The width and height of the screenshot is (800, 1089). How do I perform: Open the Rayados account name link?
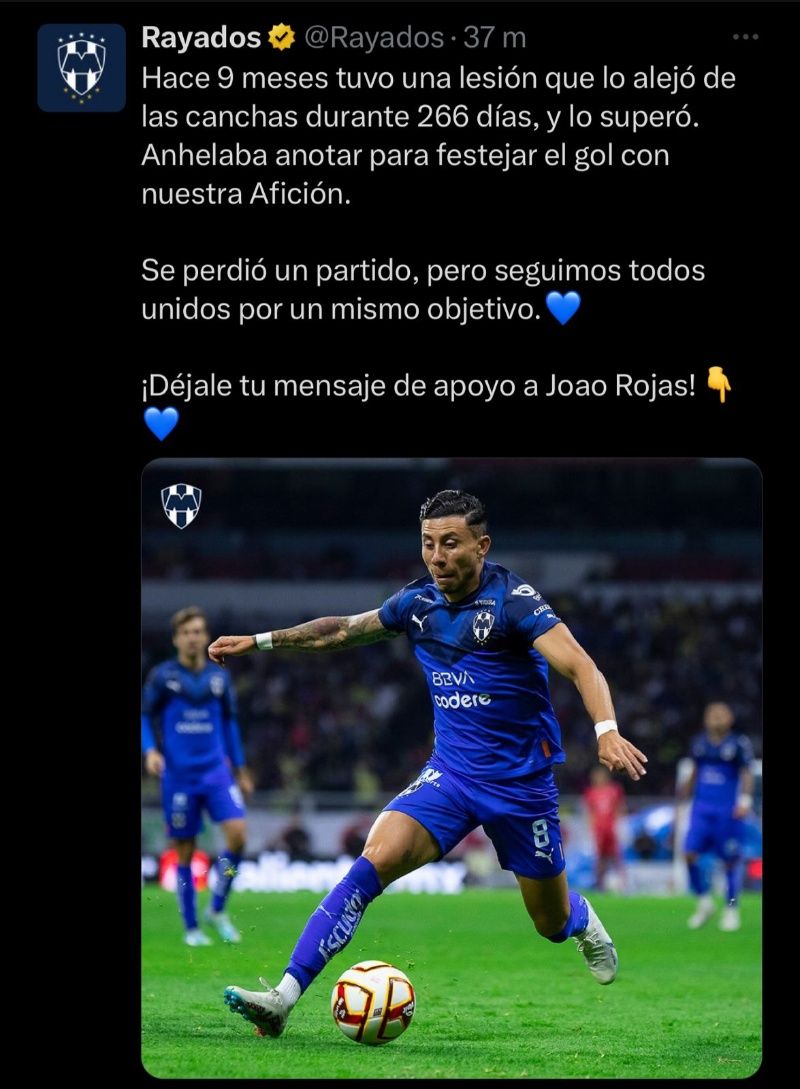(x=200, y=38)
